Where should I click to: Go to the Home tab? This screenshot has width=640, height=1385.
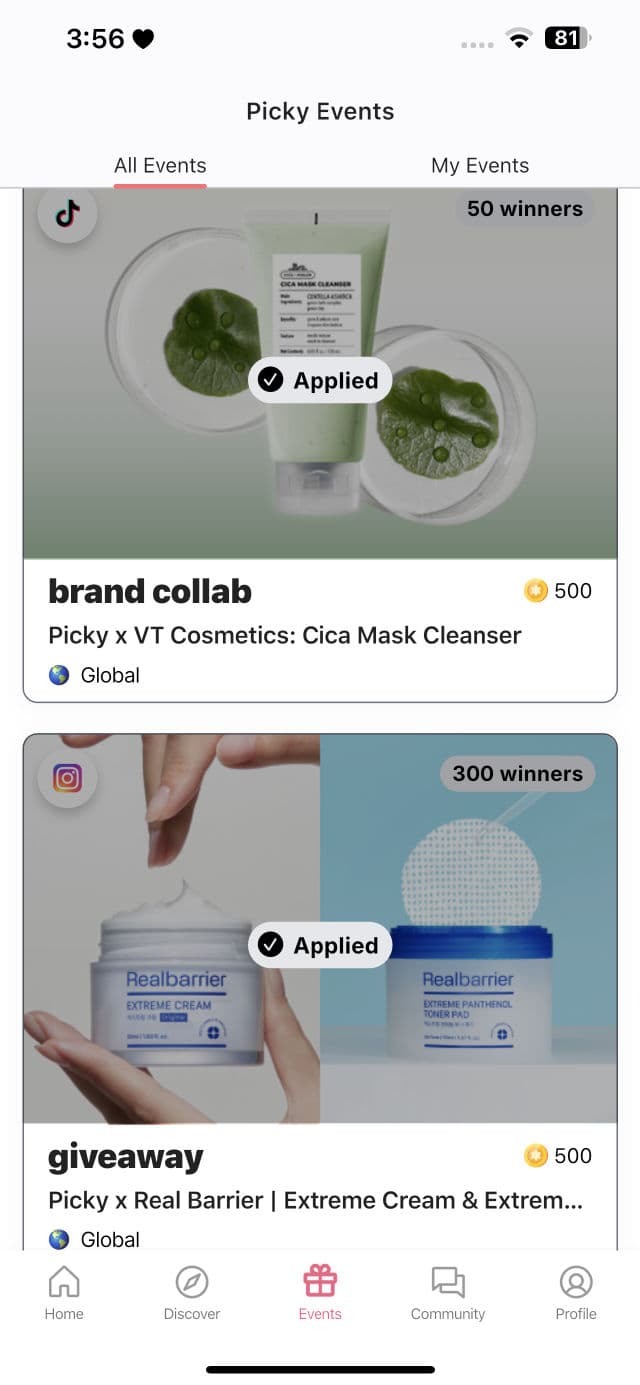pos(64,1293)
